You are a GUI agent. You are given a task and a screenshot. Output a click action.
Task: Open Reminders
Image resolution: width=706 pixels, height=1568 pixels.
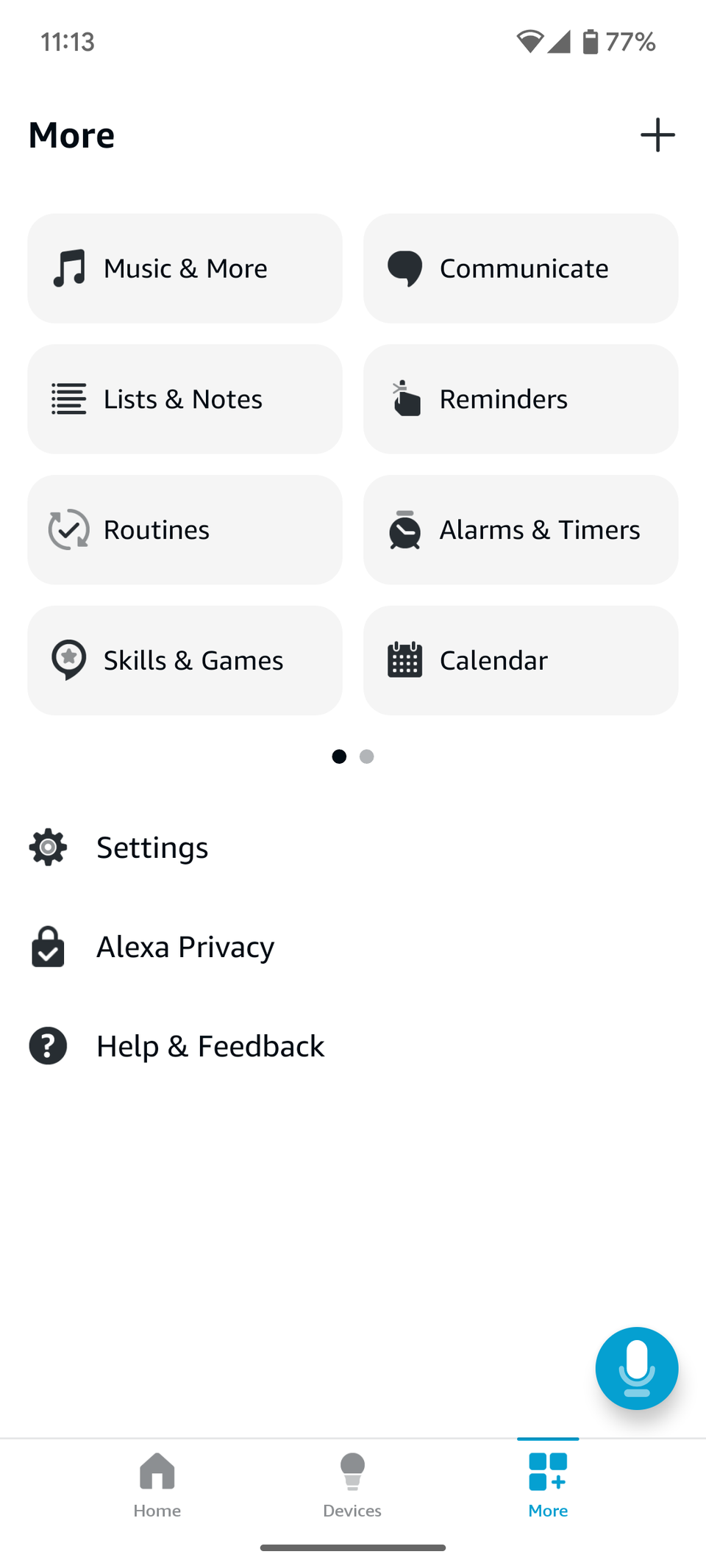(521, 399)
